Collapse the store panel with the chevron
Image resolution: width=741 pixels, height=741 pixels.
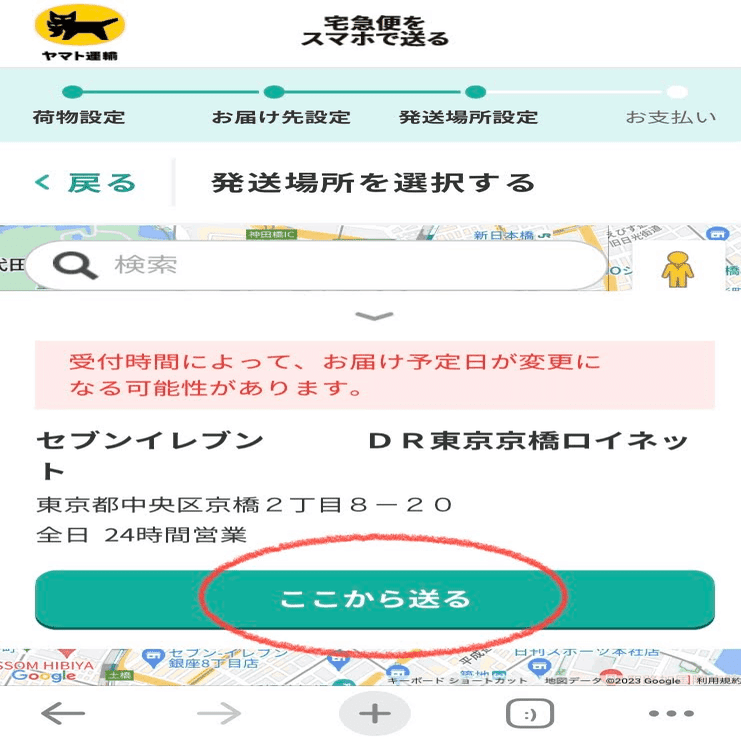pos(375,316)
